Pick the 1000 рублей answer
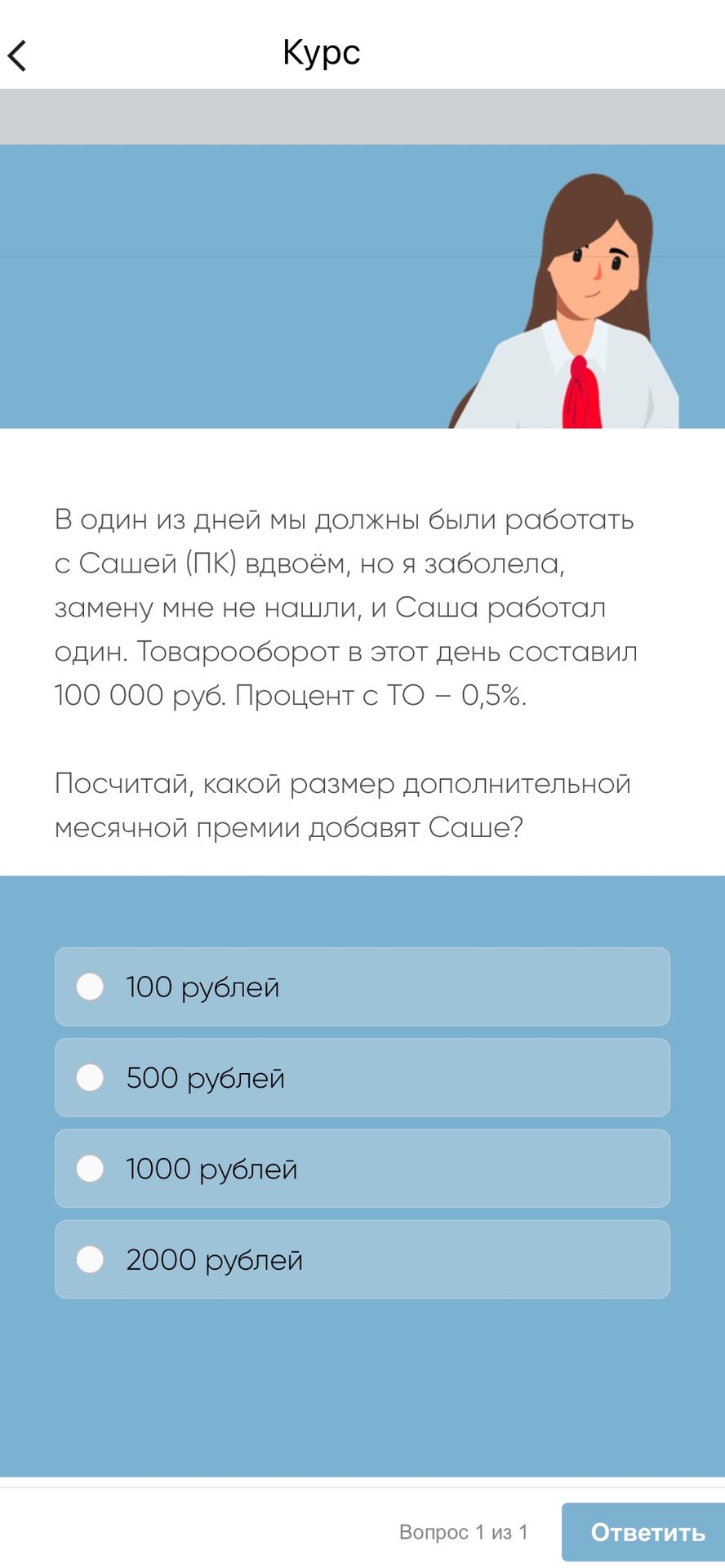This screenshot has height=1568, width=725. pos(362,1168)
